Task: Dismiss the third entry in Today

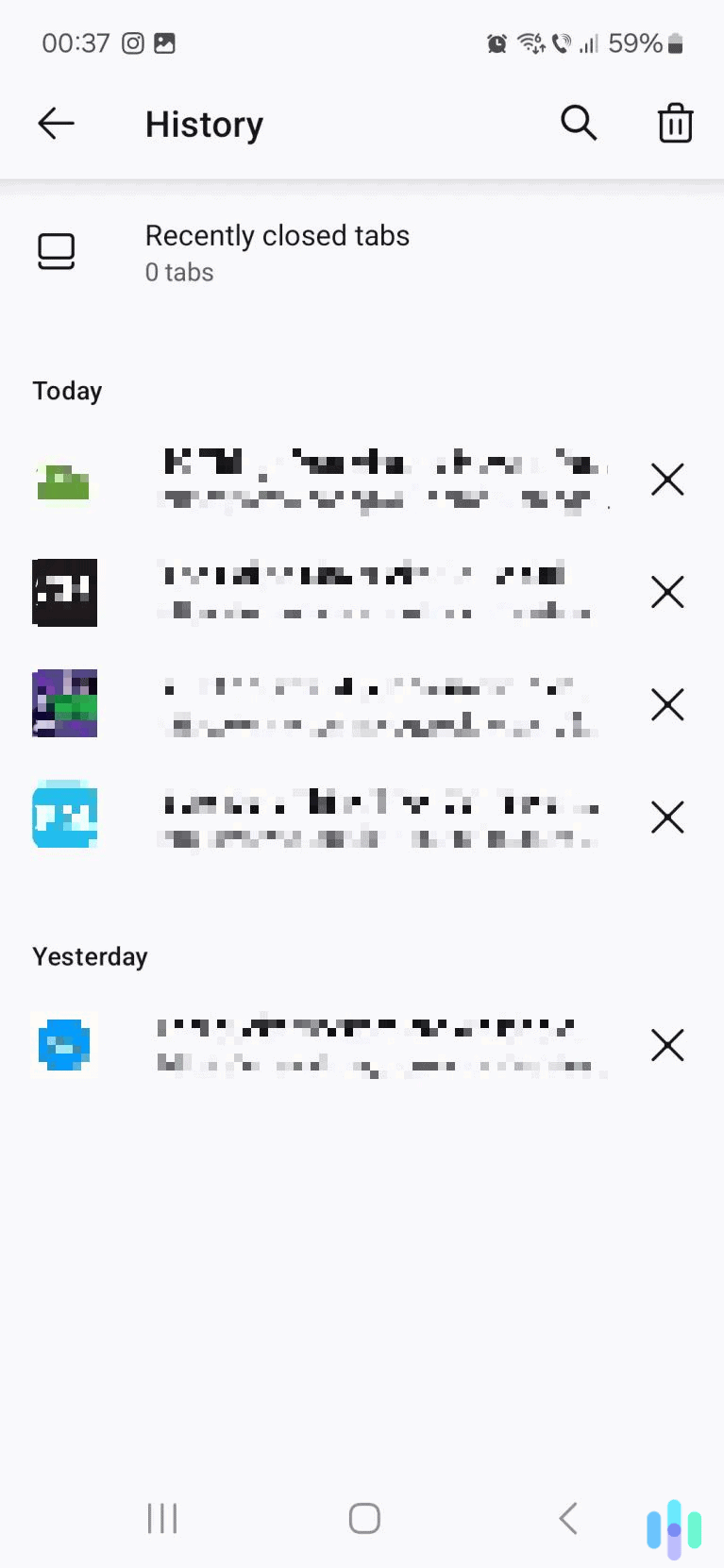Action: coord(666,704)
